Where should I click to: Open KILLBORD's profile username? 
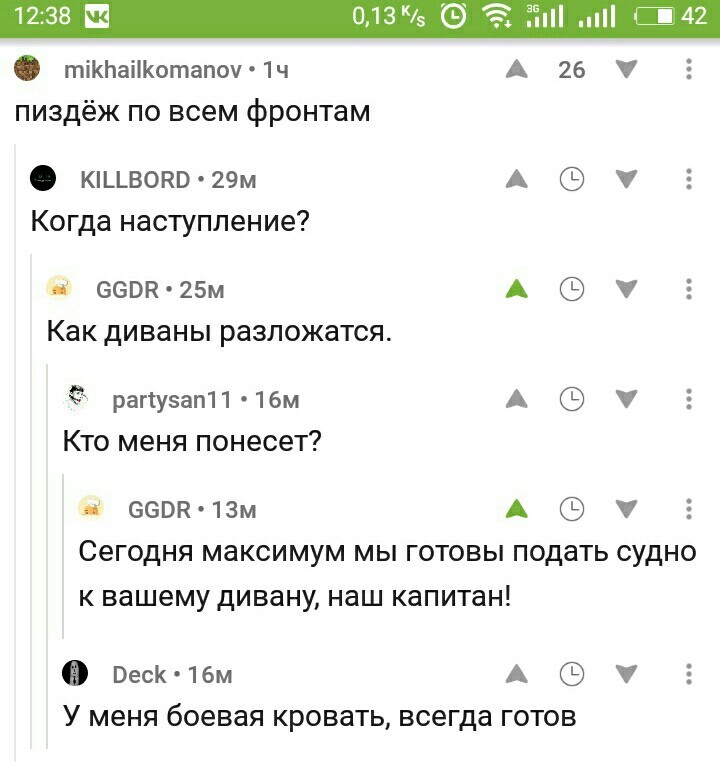coord(134,180)
